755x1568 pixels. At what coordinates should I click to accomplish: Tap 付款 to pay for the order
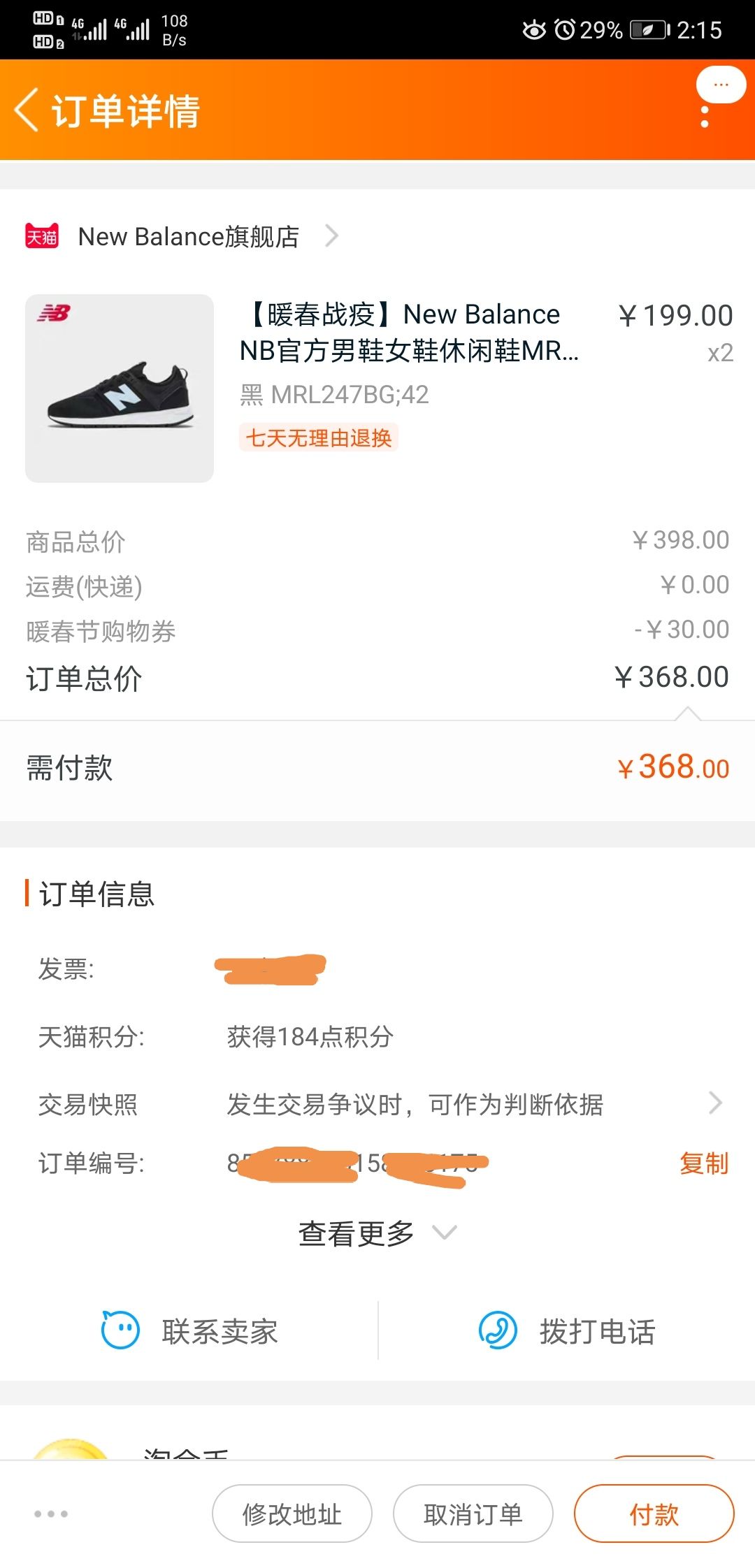click(653, 1513)
